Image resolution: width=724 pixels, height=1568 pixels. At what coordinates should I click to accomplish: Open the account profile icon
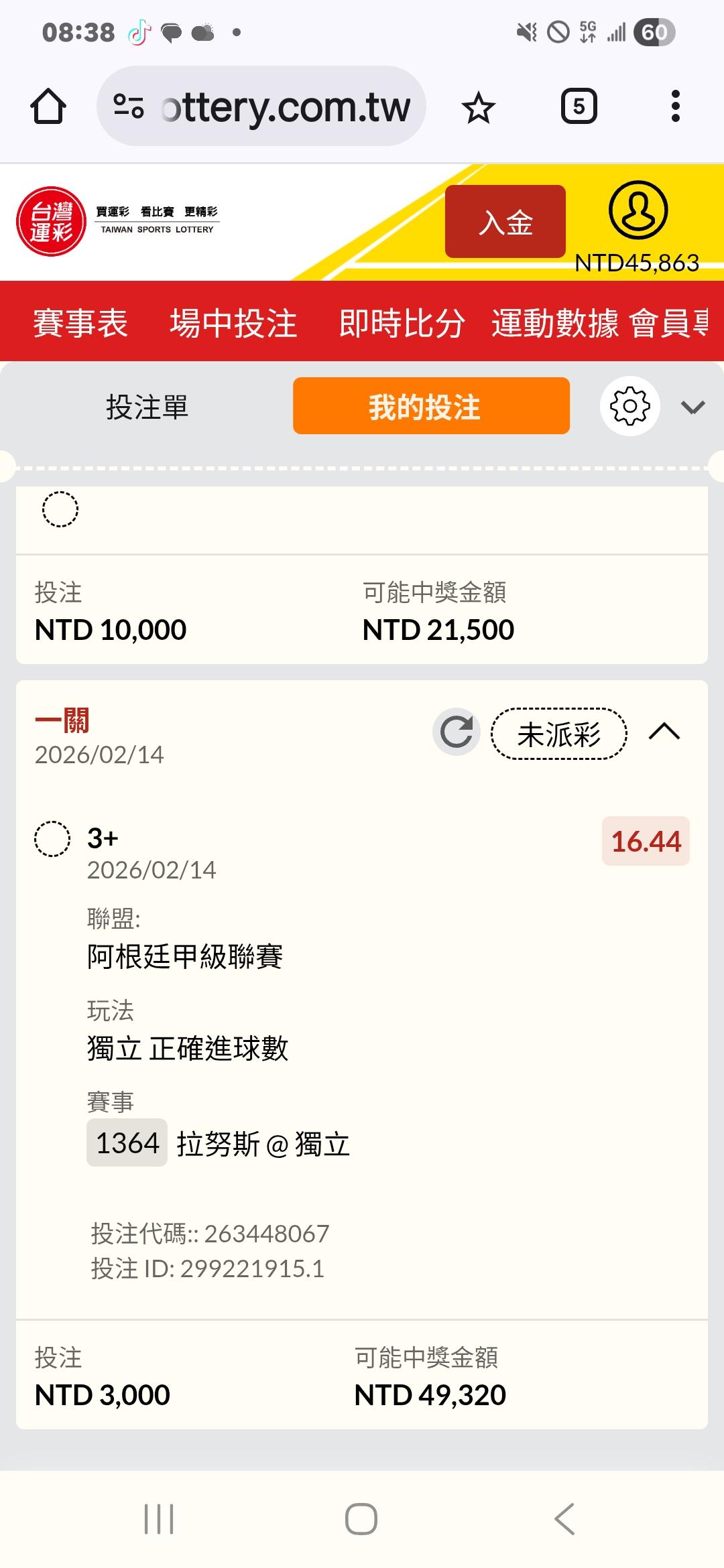(x=638, y=210)
